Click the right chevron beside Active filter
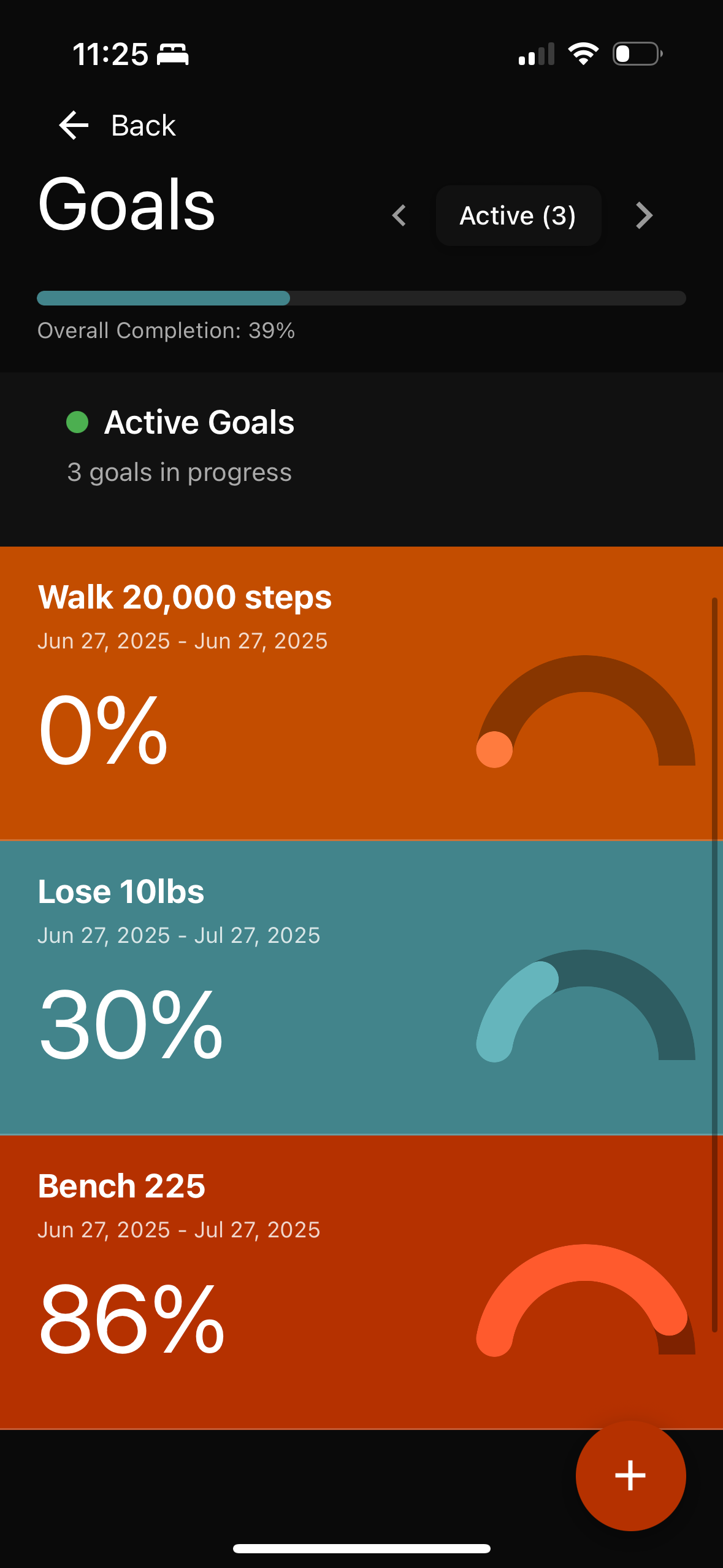This screenshot has height=1568, width=723. point(644,215)
